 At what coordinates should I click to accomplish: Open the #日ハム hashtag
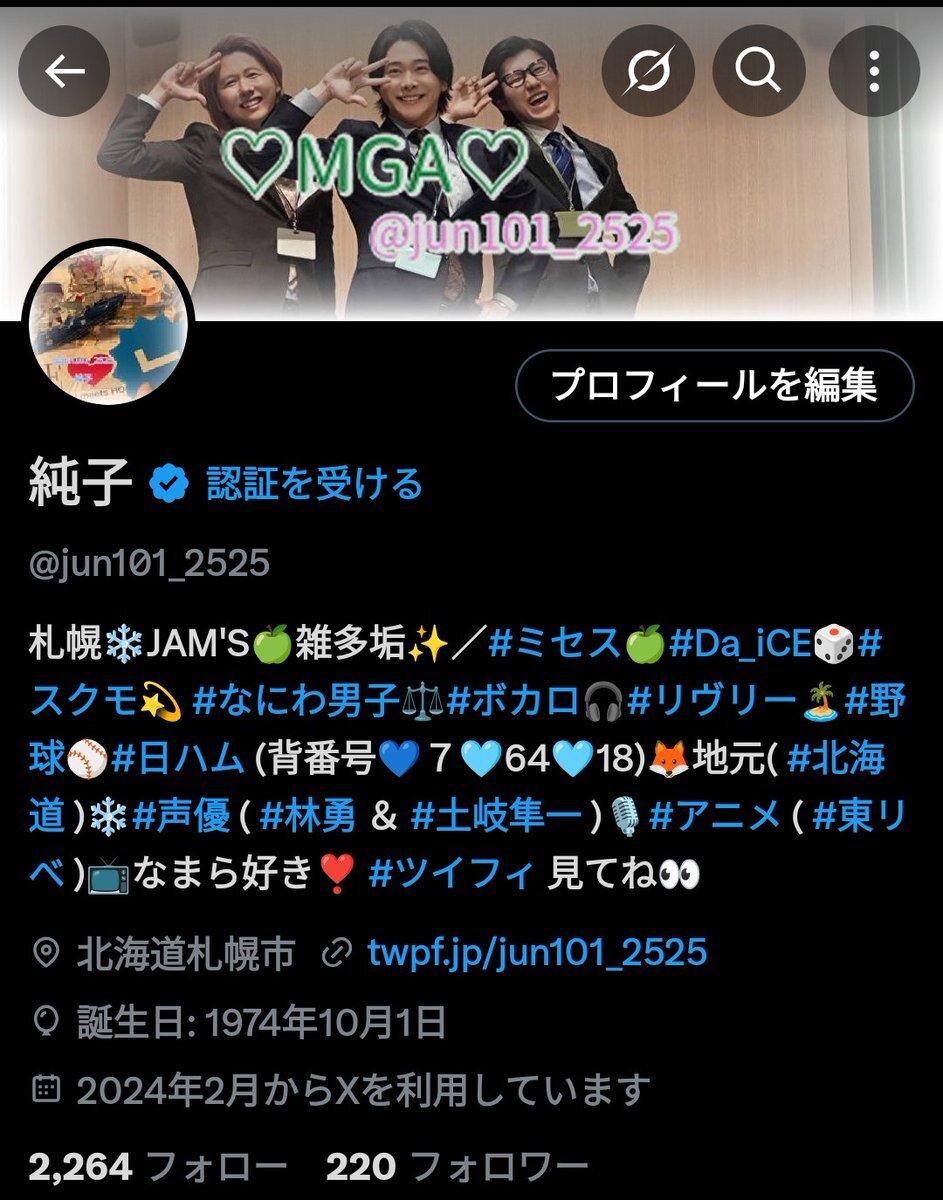tap(178, 760)
